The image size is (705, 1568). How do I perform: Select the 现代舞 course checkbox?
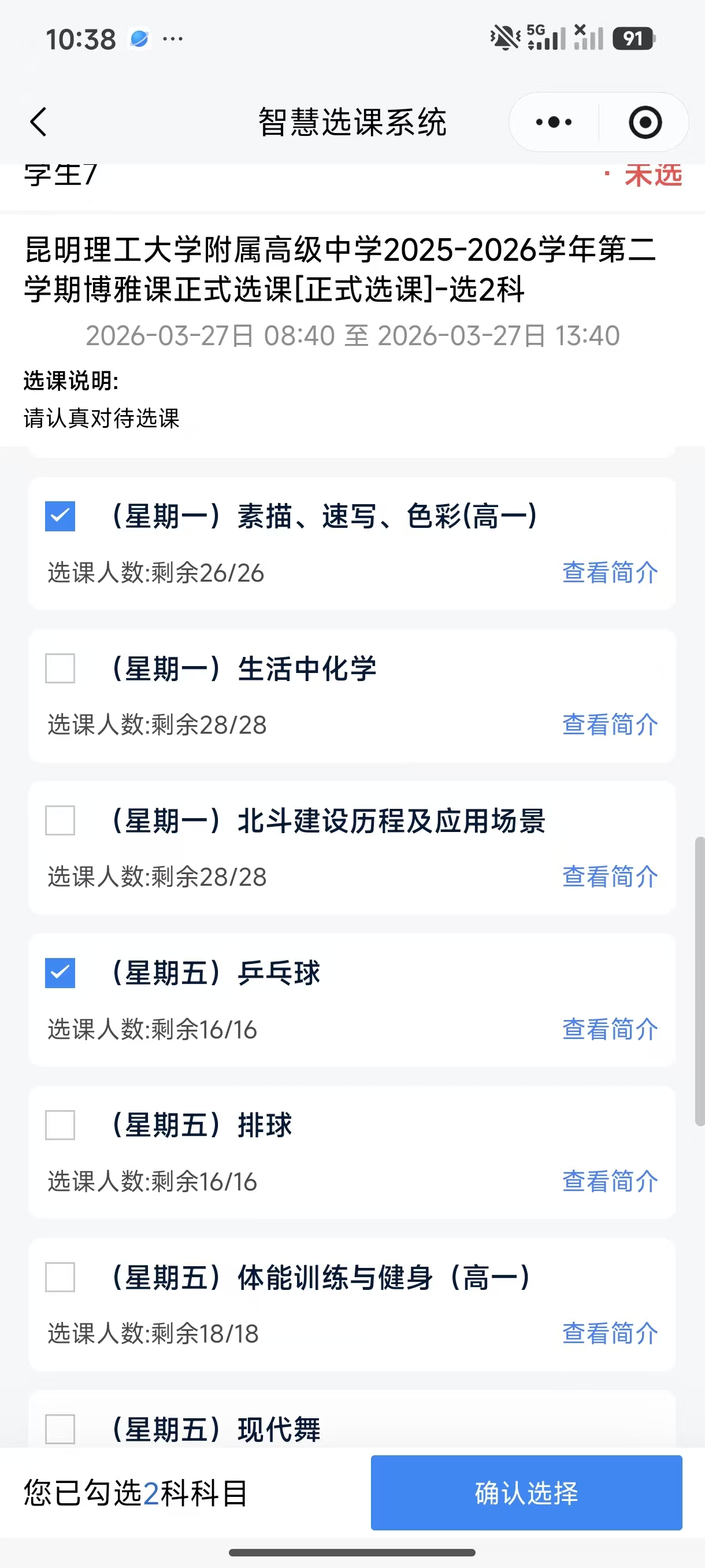tap(60, 1429)
